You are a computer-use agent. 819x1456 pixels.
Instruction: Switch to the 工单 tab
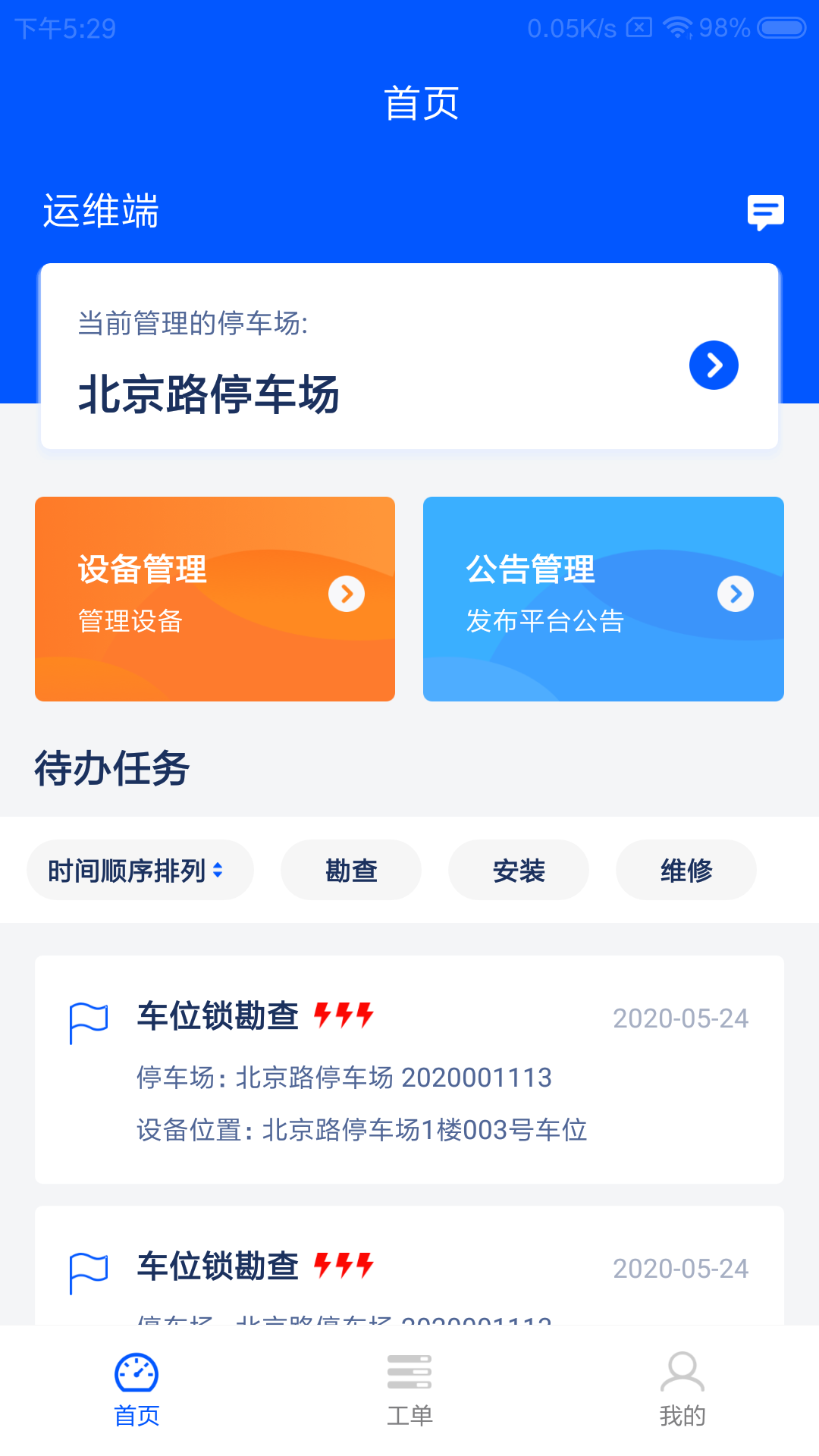pos(409,1391)
